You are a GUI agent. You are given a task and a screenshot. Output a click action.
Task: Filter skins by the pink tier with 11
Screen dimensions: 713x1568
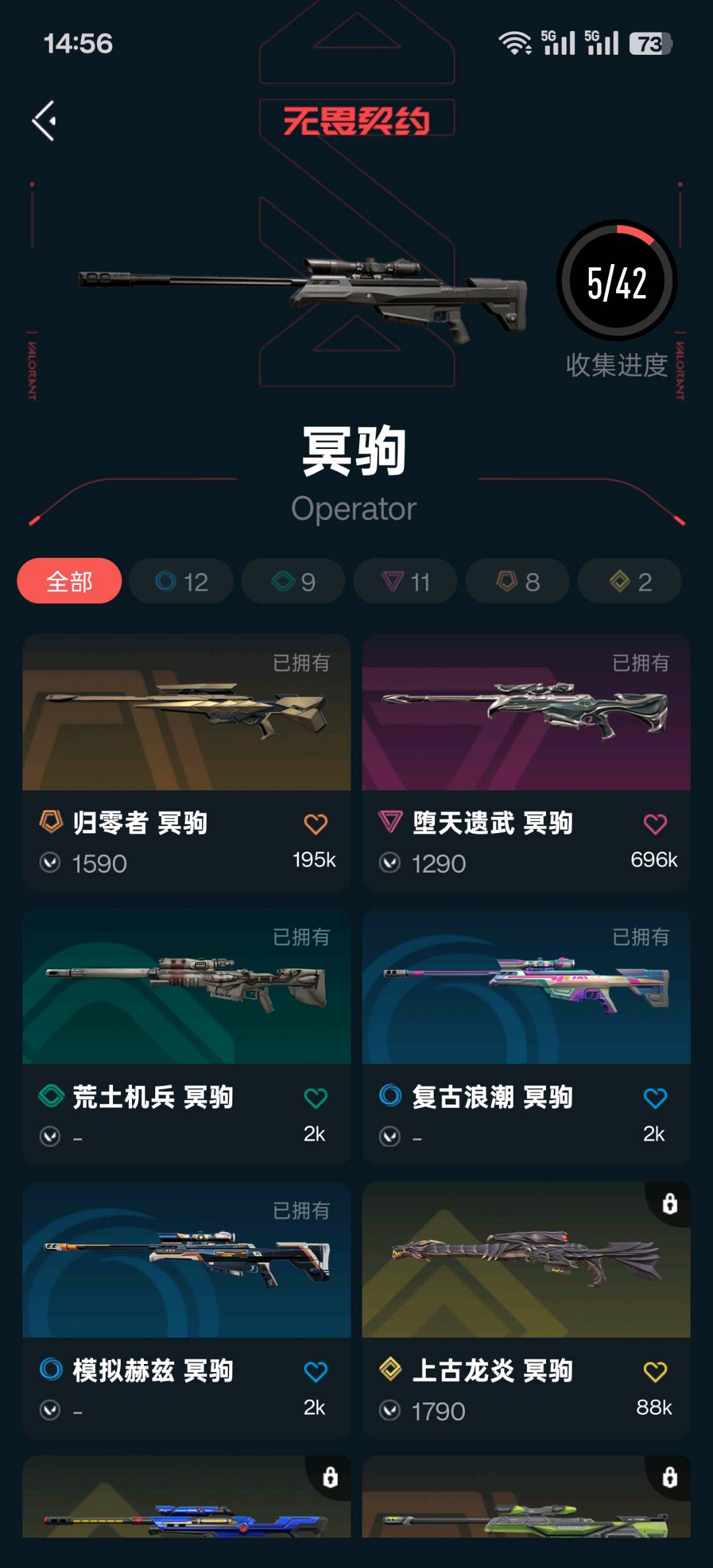coord(405,582)
